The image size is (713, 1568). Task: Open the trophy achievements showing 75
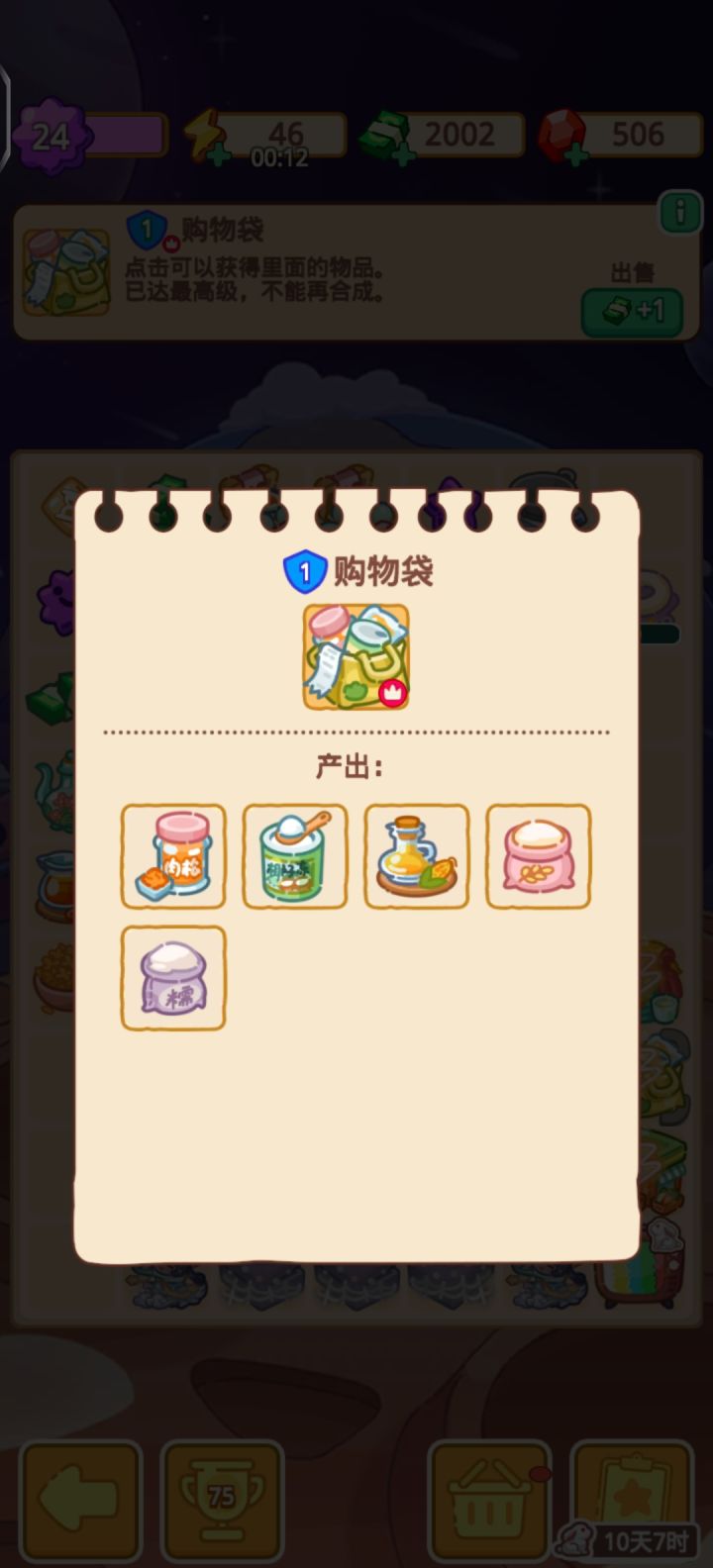pyautogui.click(x=223, y=1500)
